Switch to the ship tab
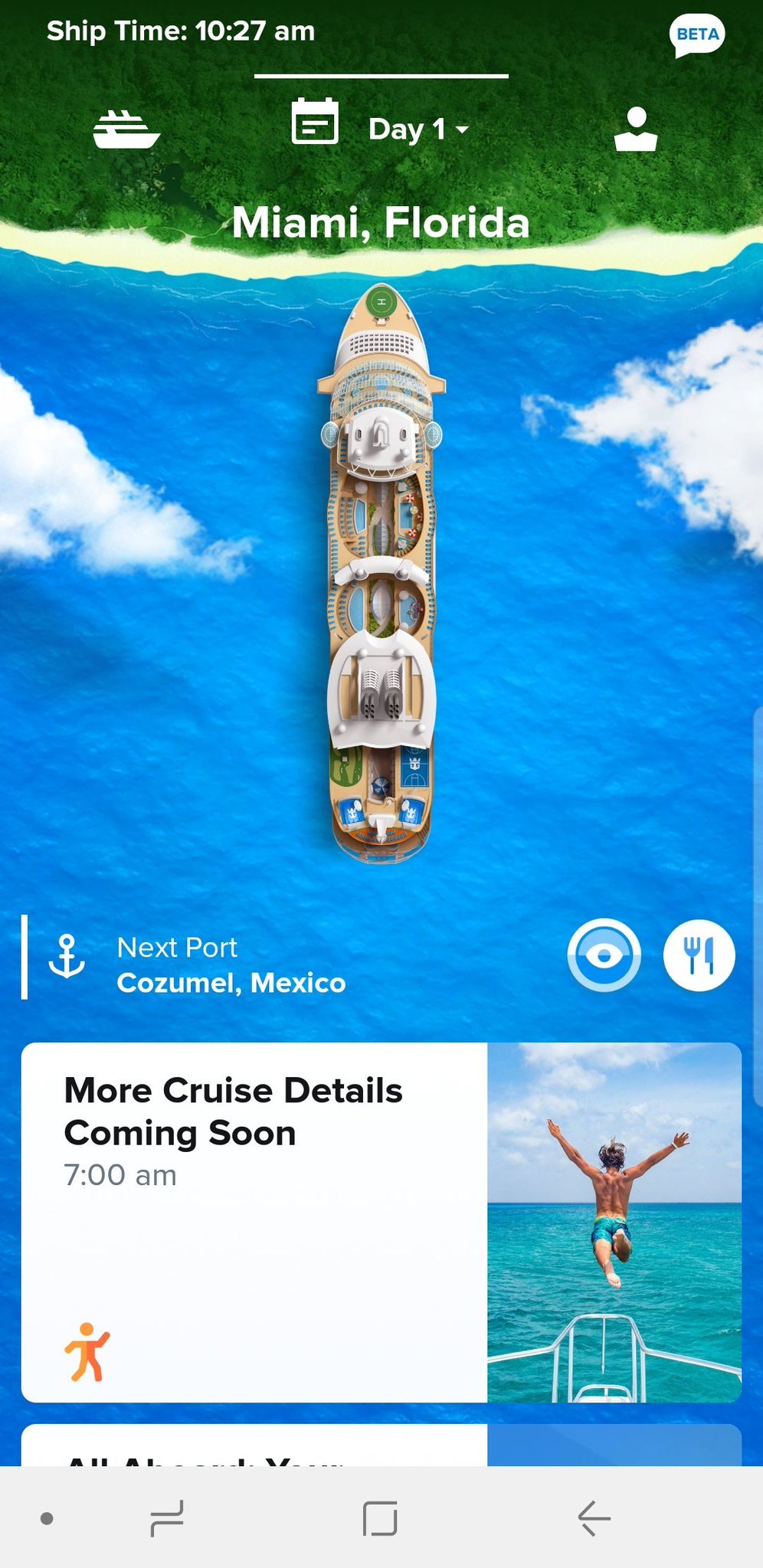 tap(126, 129)
